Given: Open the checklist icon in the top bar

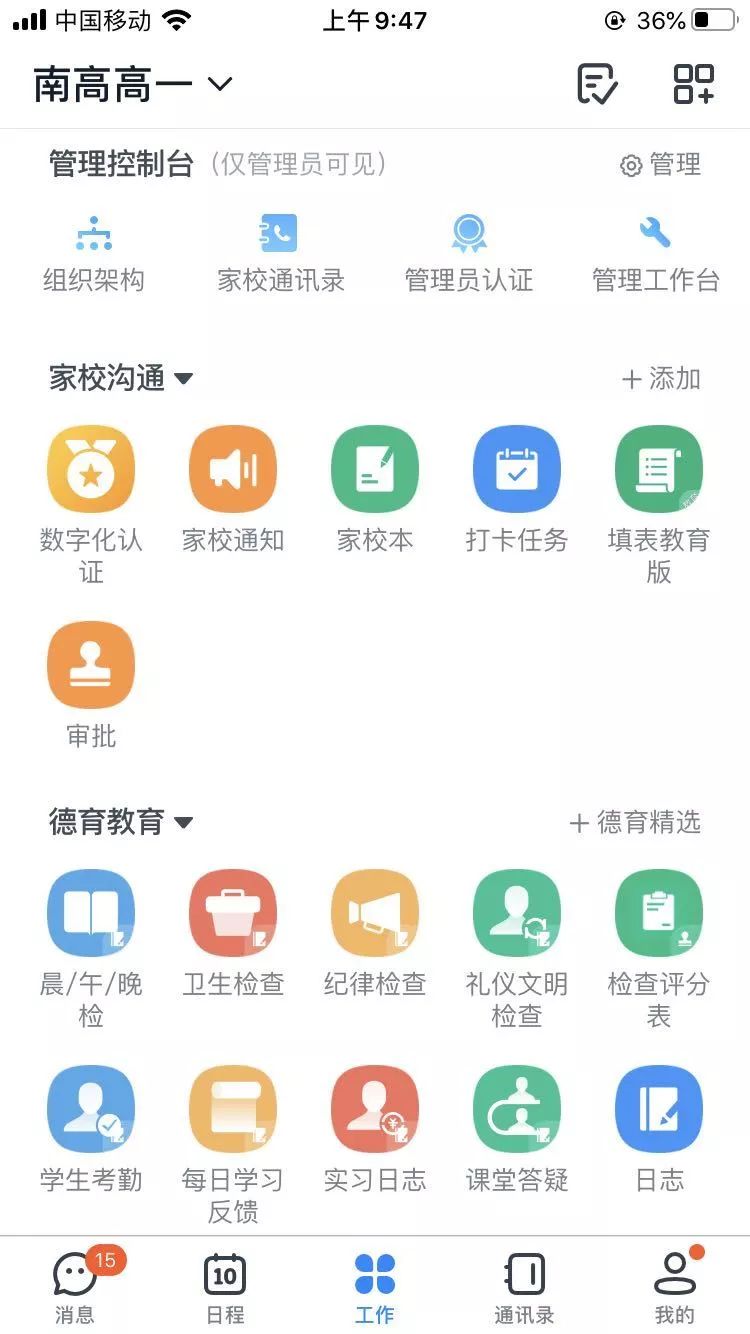Looking at the screenshot, I should pos(597,84).
